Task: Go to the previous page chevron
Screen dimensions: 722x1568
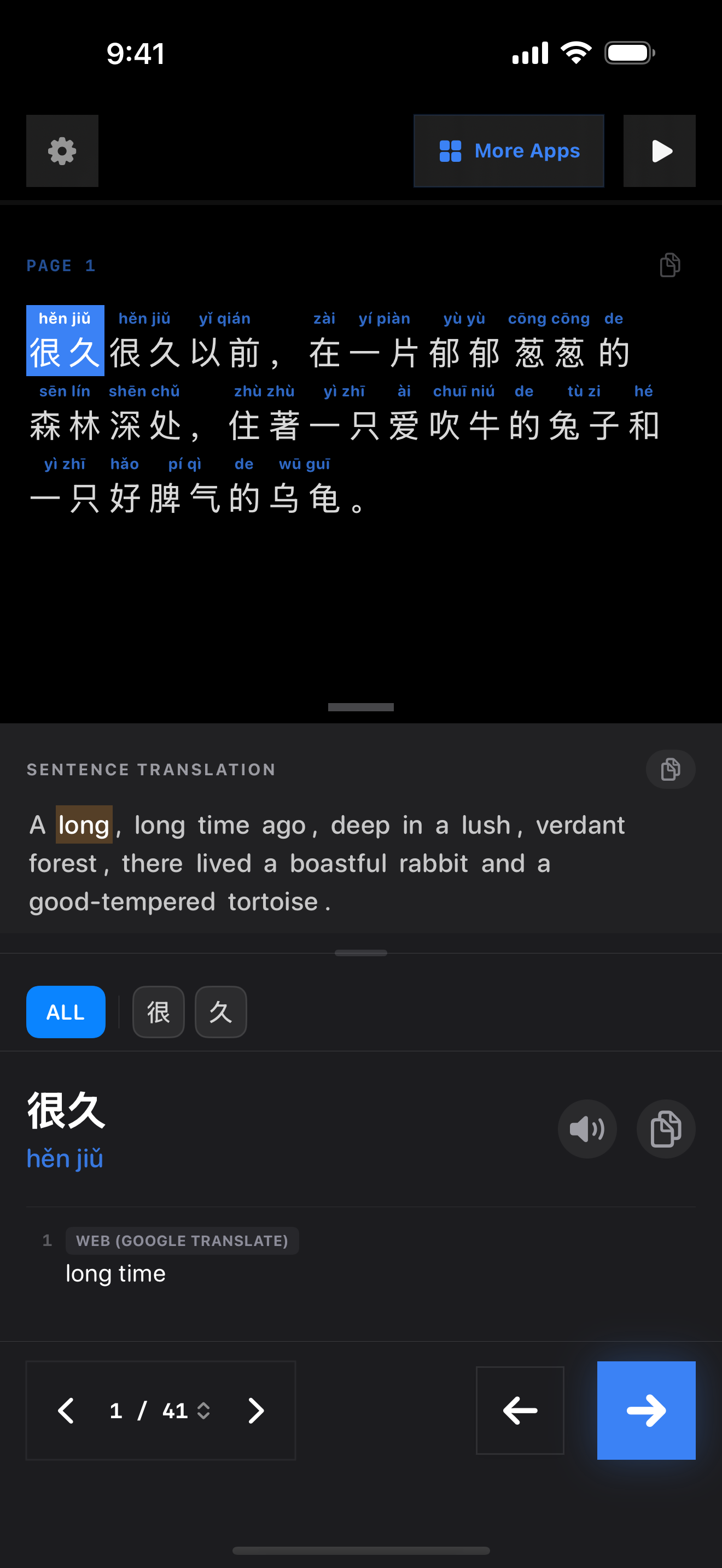Action: pos(66,1411)
